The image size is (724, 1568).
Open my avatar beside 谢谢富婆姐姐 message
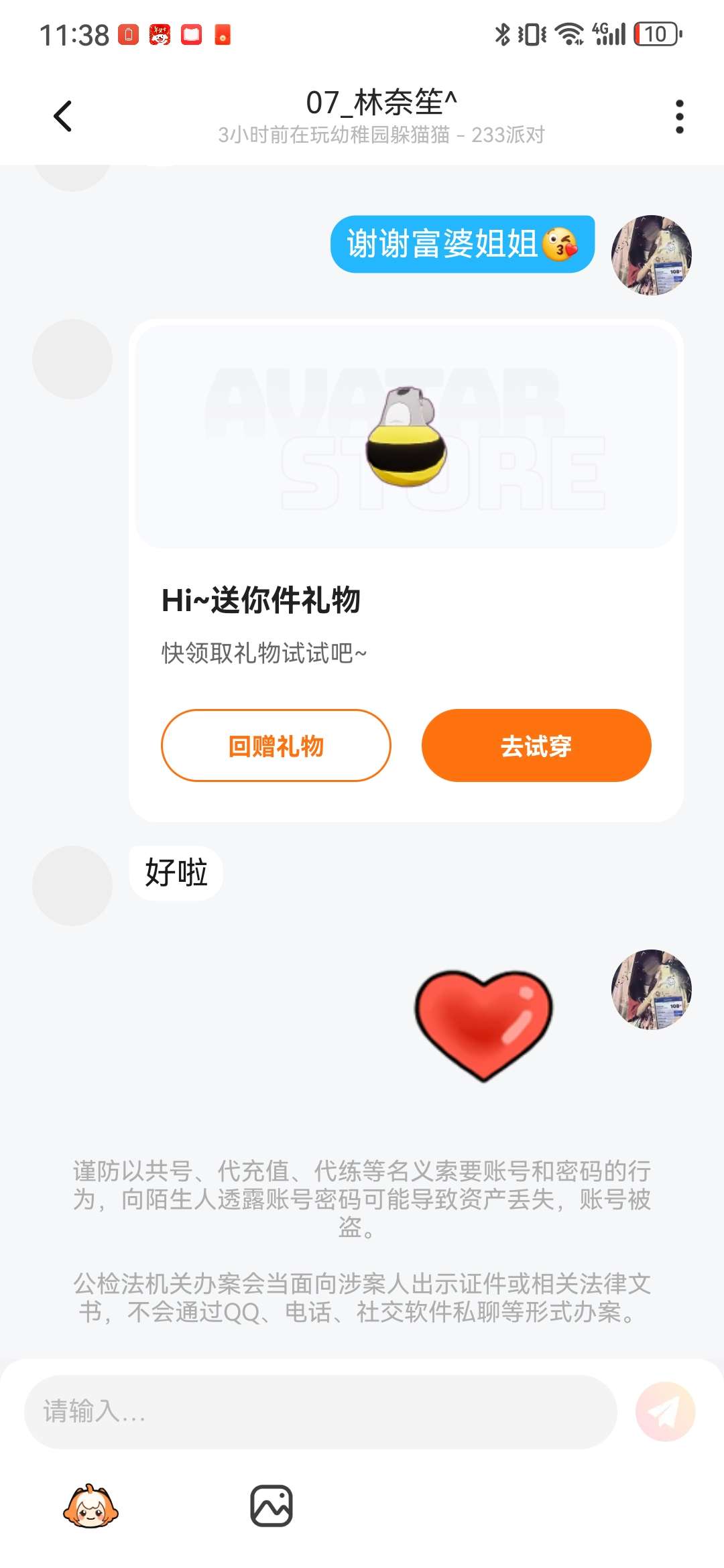651,255
